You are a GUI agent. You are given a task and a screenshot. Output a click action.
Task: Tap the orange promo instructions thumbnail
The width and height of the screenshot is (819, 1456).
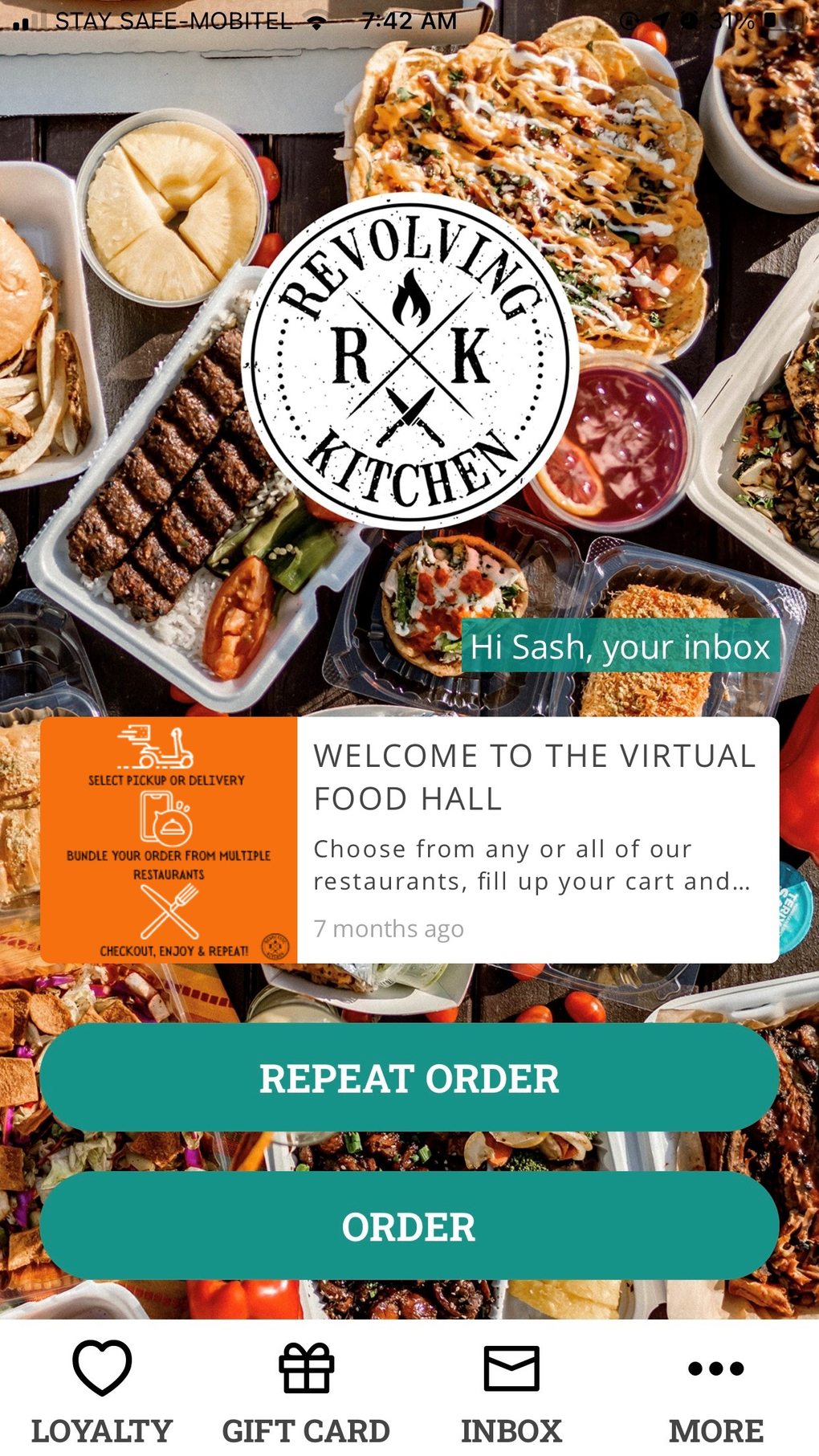click(169, 839)
